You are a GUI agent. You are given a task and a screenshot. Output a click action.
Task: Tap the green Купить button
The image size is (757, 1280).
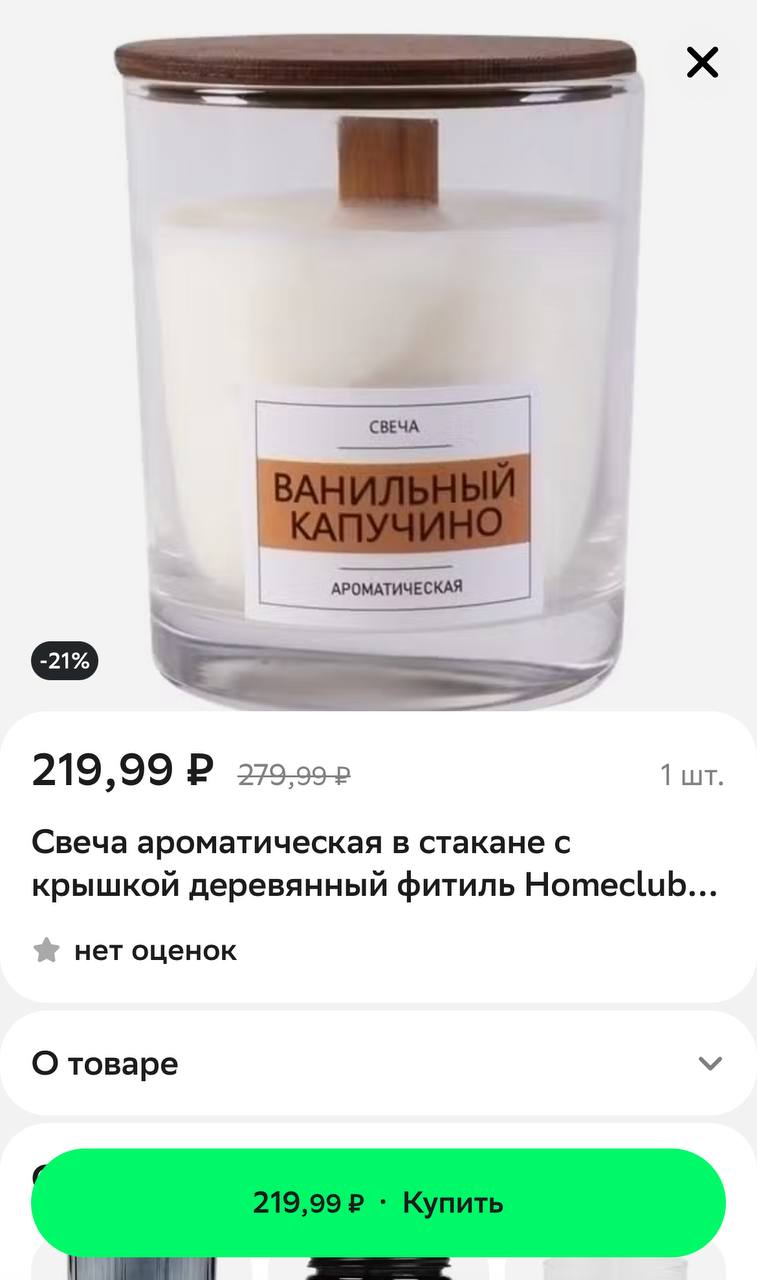click(378, 1203)
